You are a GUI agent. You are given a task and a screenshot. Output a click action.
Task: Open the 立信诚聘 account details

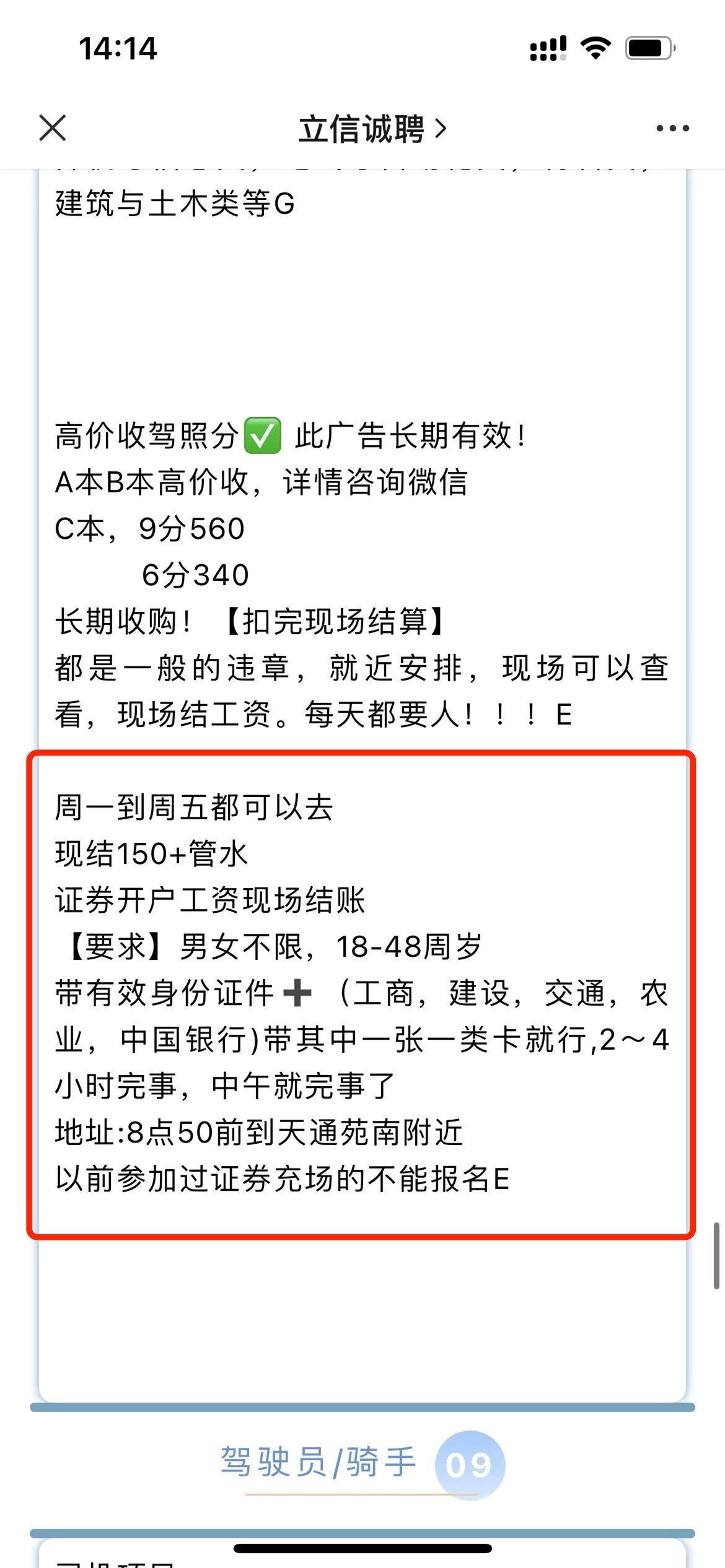372,129
